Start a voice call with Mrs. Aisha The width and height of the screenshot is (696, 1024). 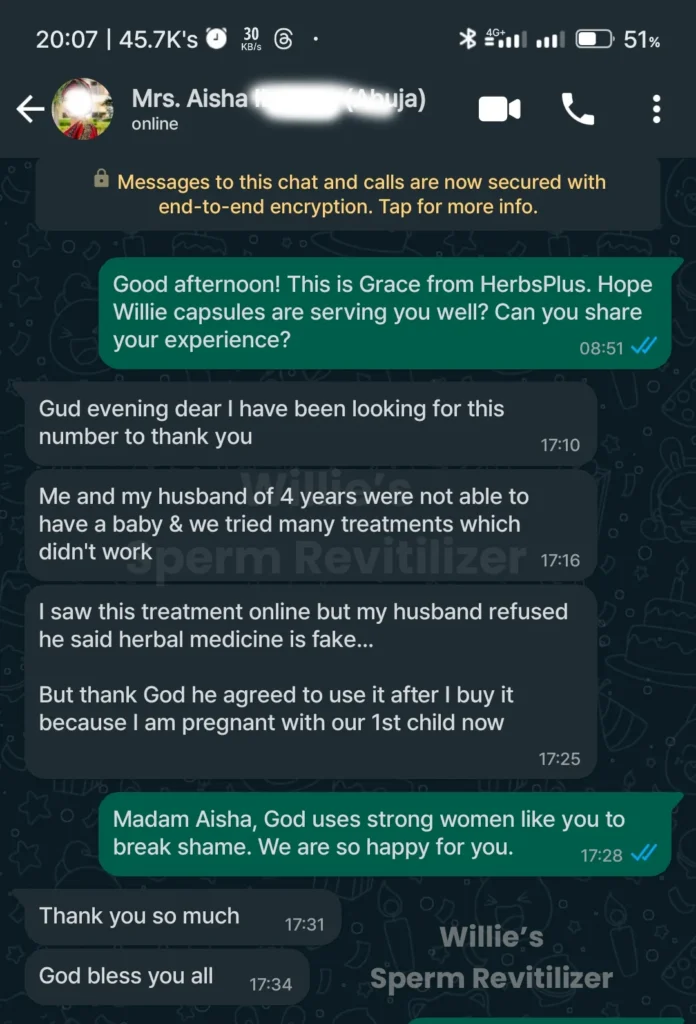578,109
